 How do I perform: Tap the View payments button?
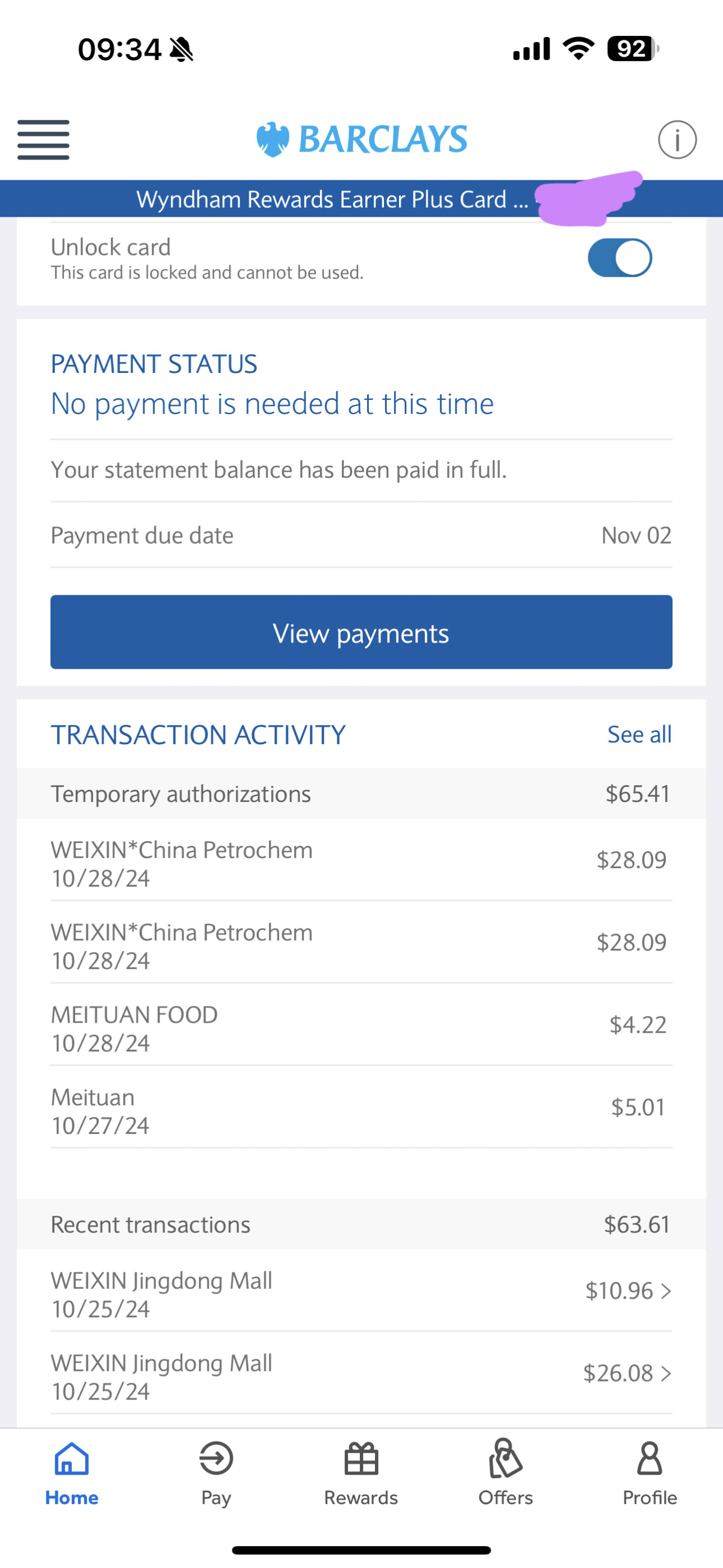(361, 632)
